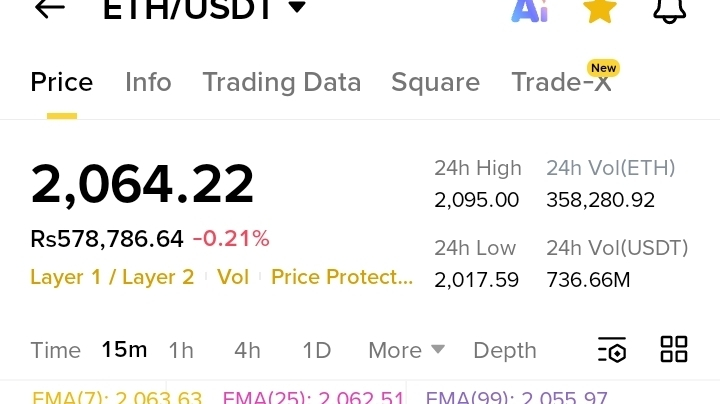Switch chart to 4h interval
The width and height of the screenshot is (720, 404).
pyautogui.click(x=247, y=350)
